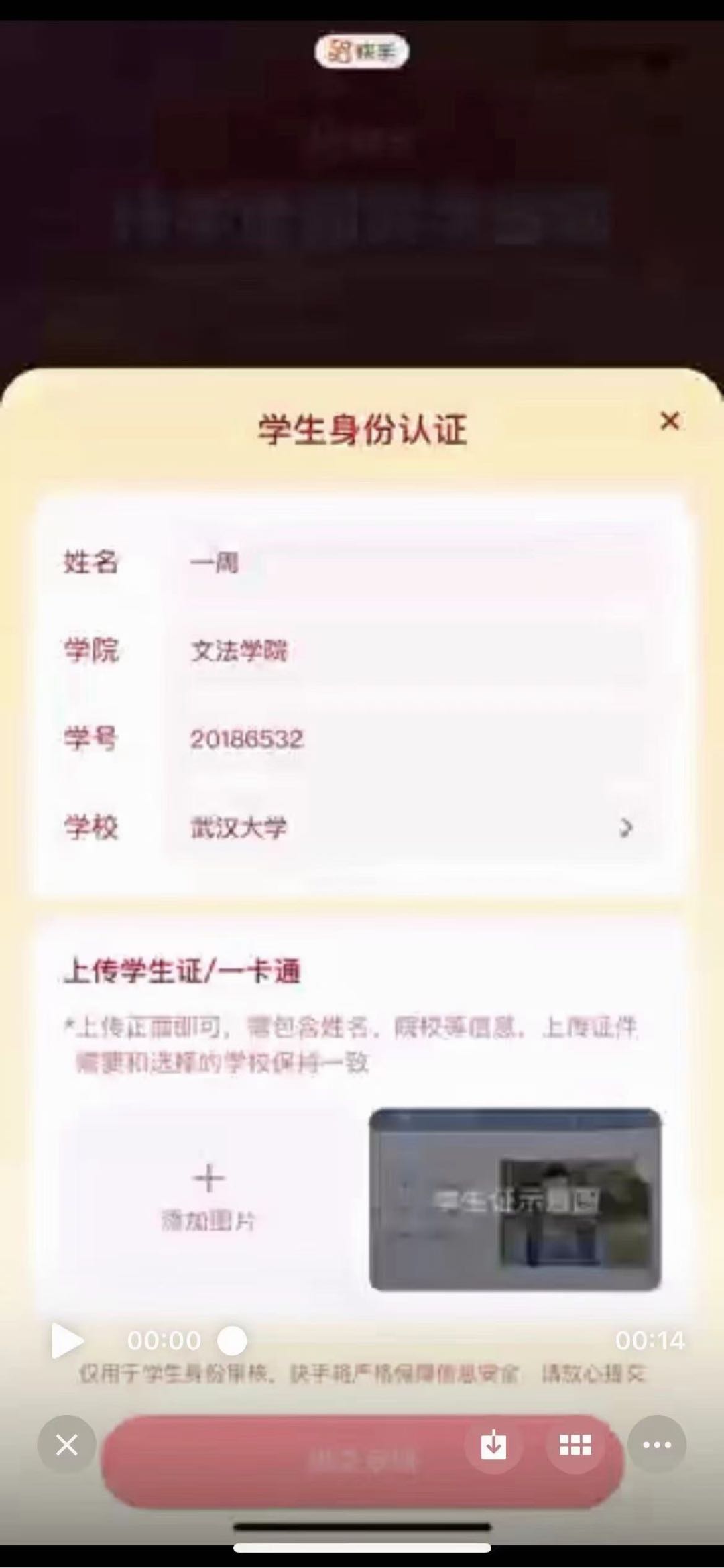
Task: Download the video to phone
Action: (494, 1445)
